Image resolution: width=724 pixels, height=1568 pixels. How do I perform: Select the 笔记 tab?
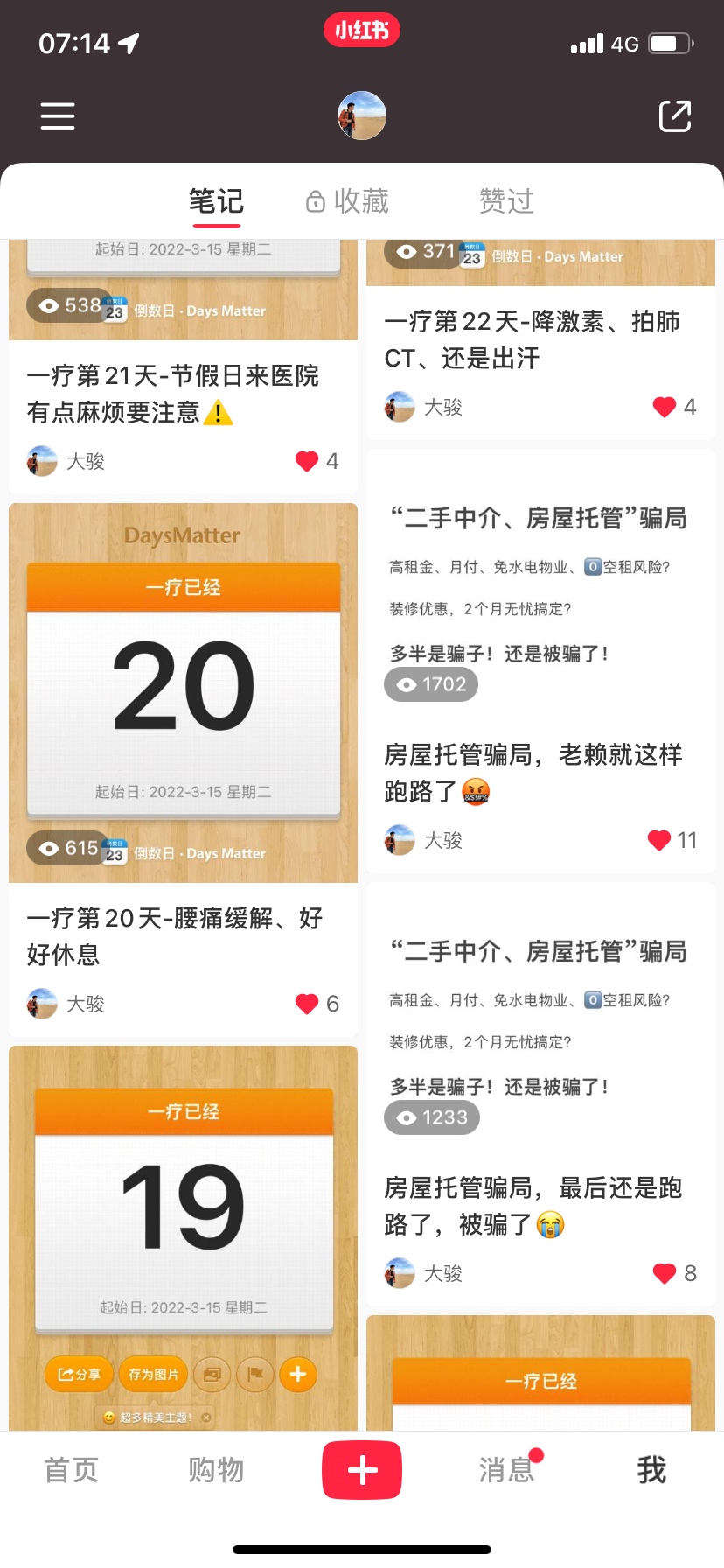(217, 201)
